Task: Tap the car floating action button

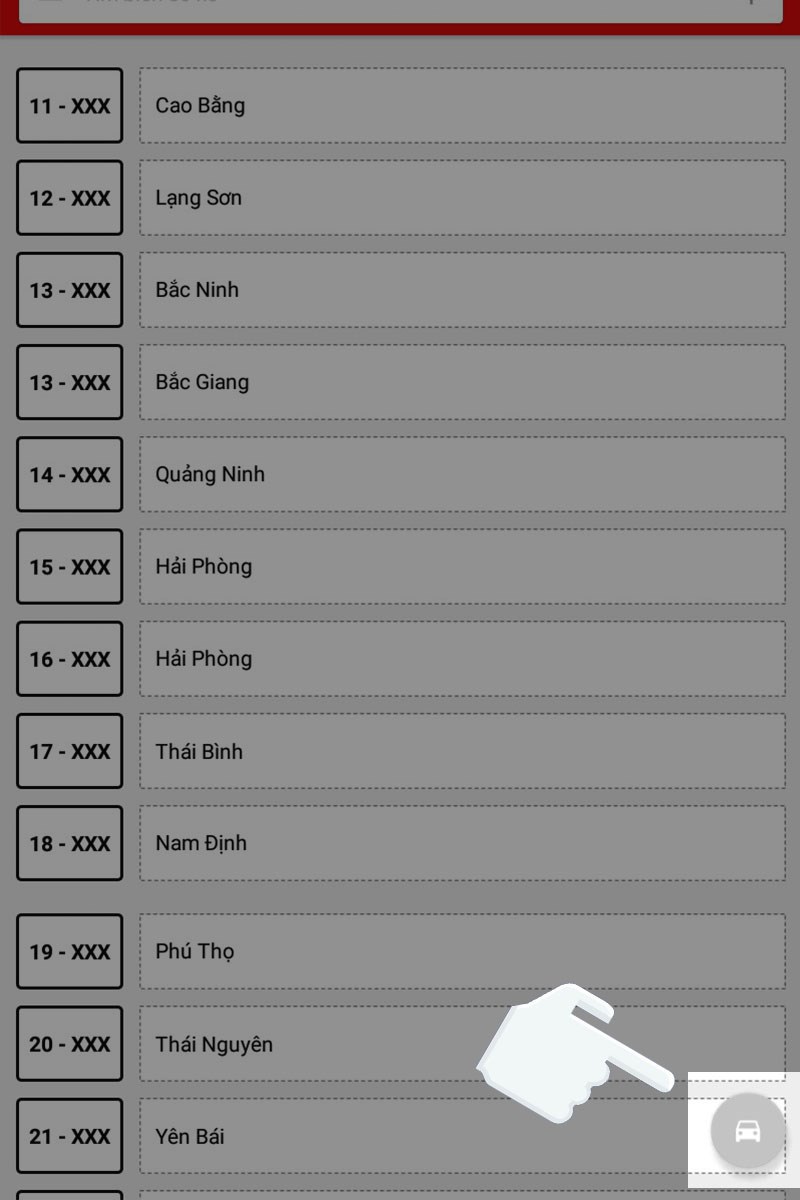Action: [x=748, y=1131]
